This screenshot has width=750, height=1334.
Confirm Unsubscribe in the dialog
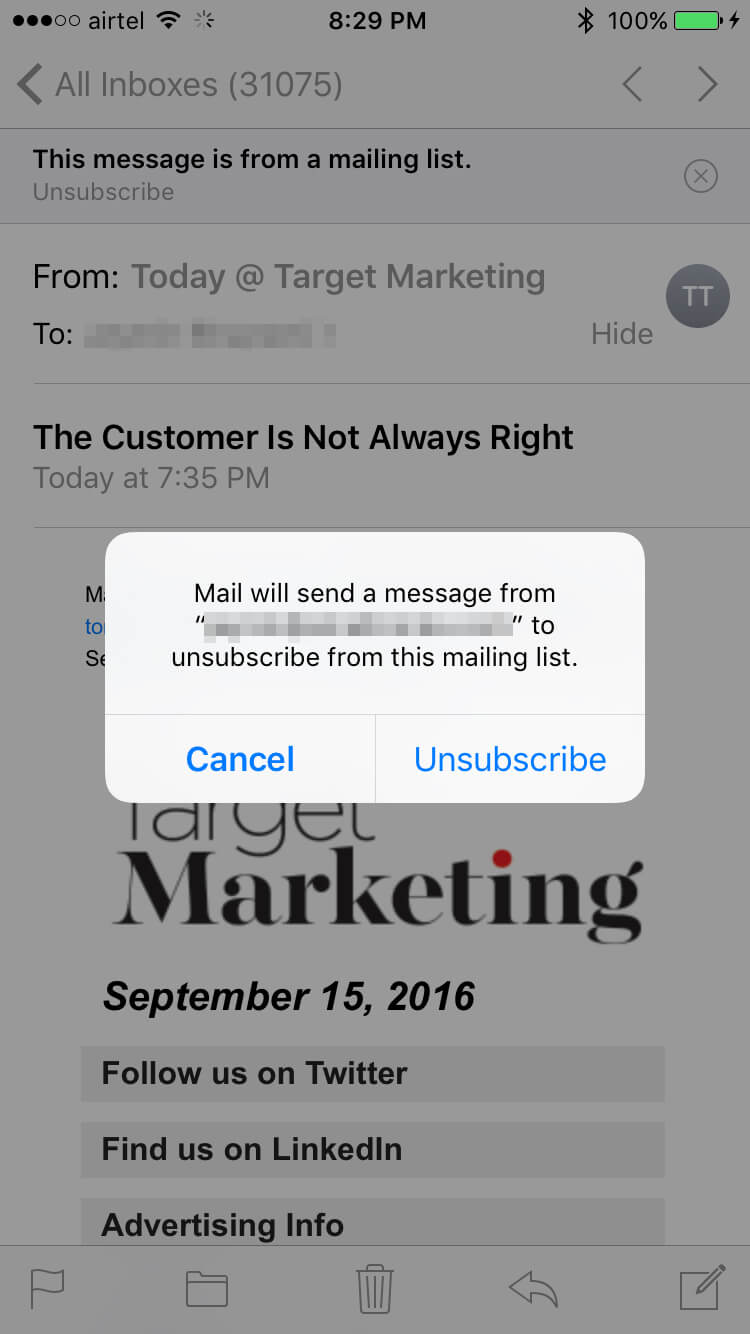tap(510, 759)
